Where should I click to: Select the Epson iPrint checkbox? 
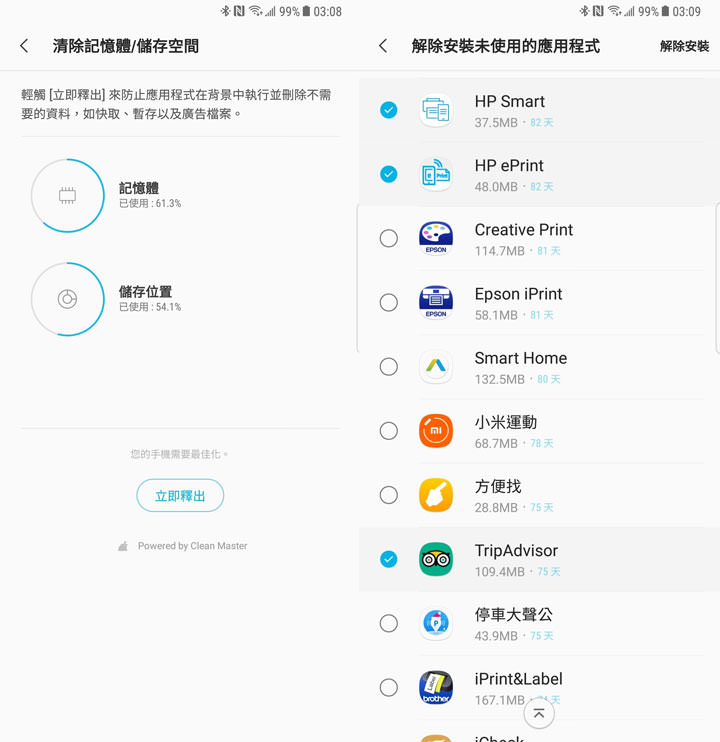tap(389, 302)
